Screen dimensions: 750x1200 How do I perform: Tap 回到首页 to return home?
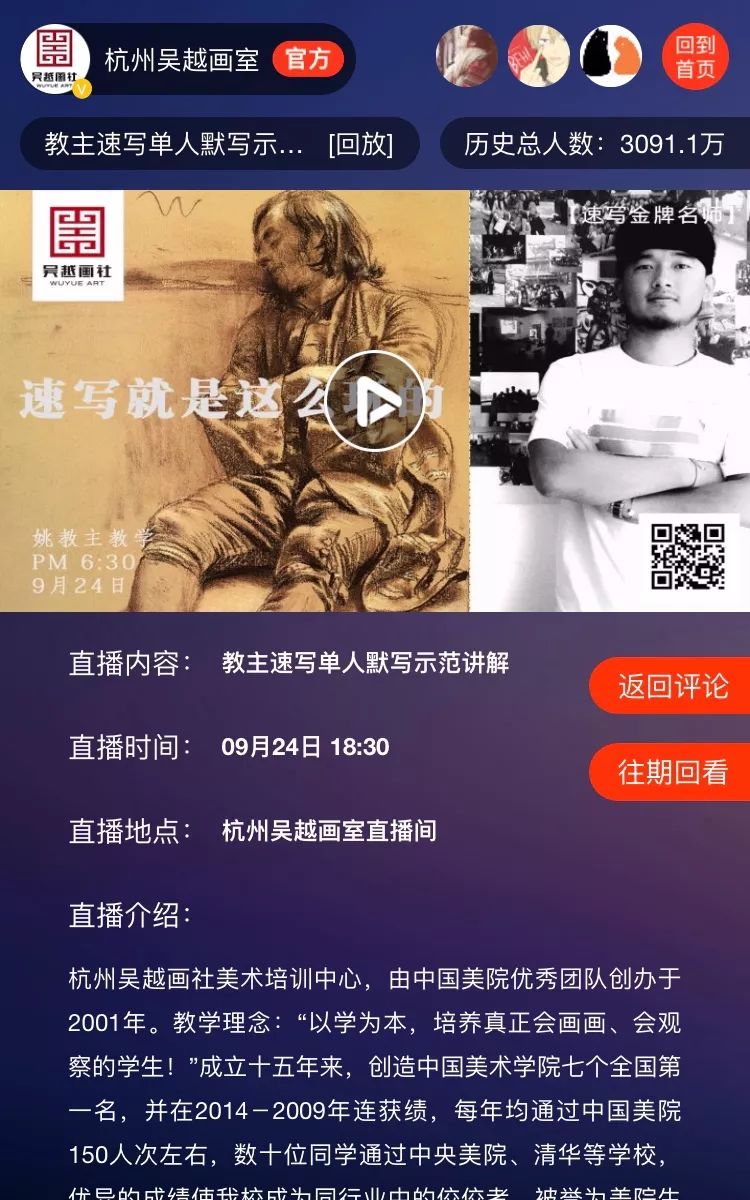click(x=695, y=57)
